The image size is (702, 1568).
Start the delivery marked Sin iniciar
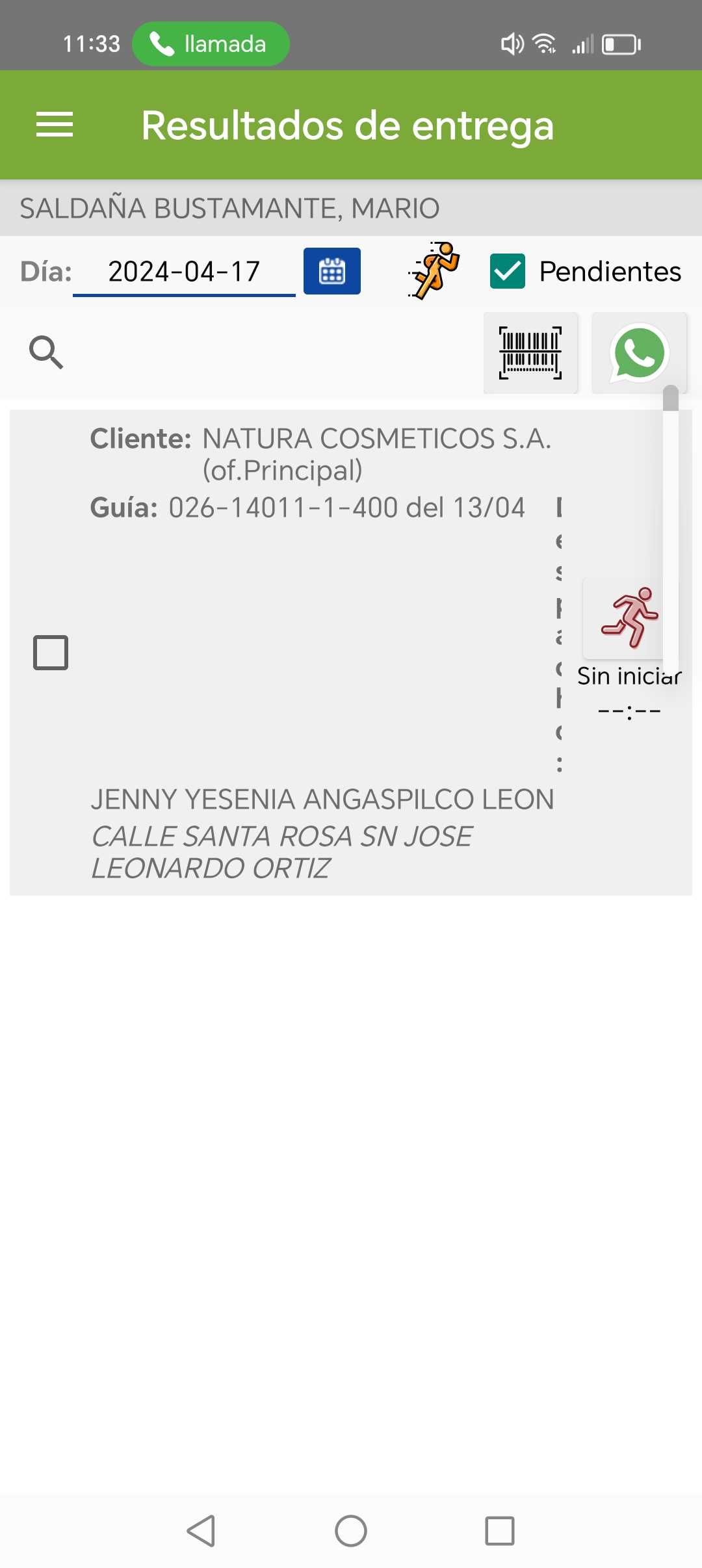point(629,618)
